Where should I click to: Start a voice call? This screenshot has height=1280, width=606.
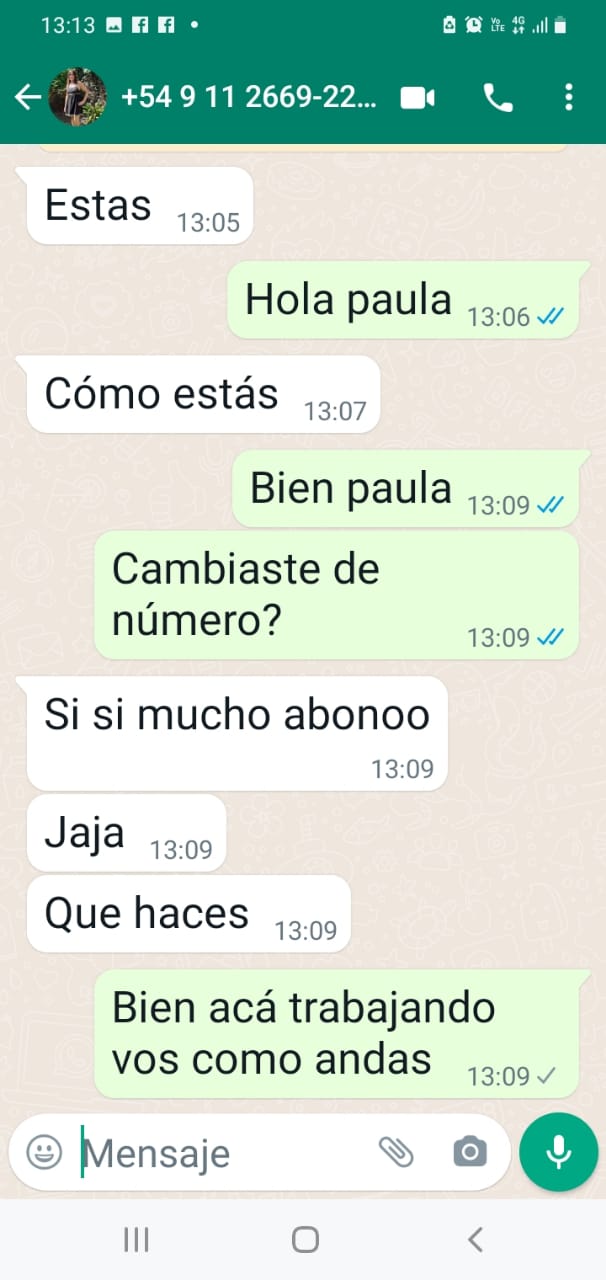[497, 97]
